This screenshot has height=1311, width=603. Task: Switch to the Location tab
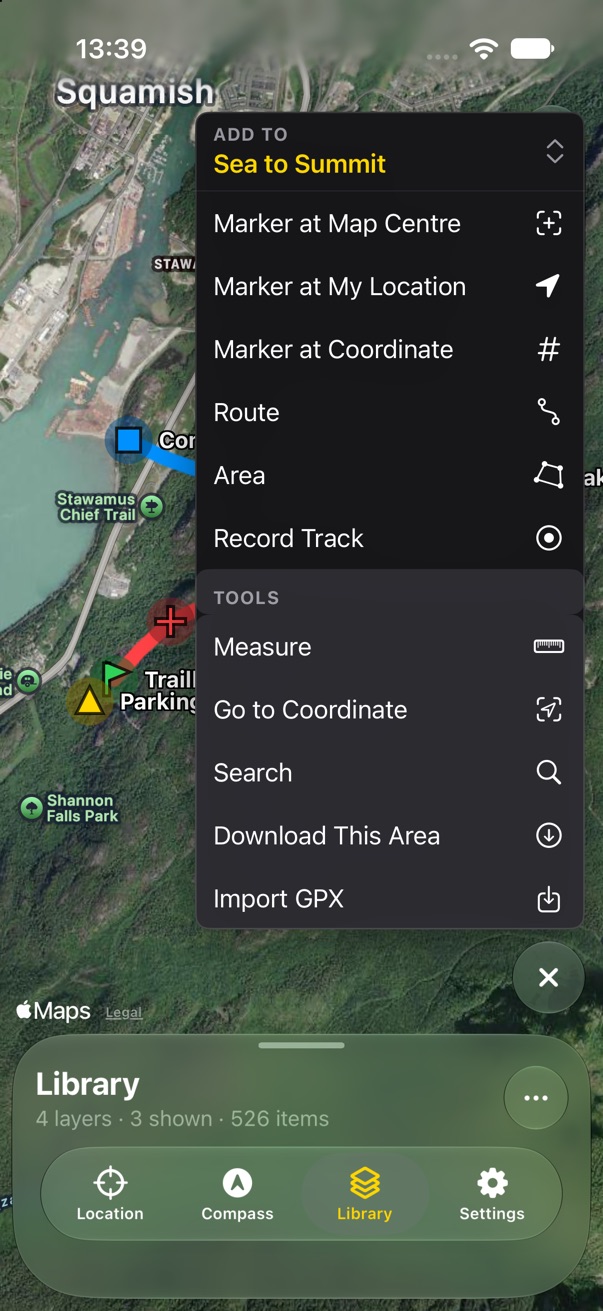pos(110,1194)
